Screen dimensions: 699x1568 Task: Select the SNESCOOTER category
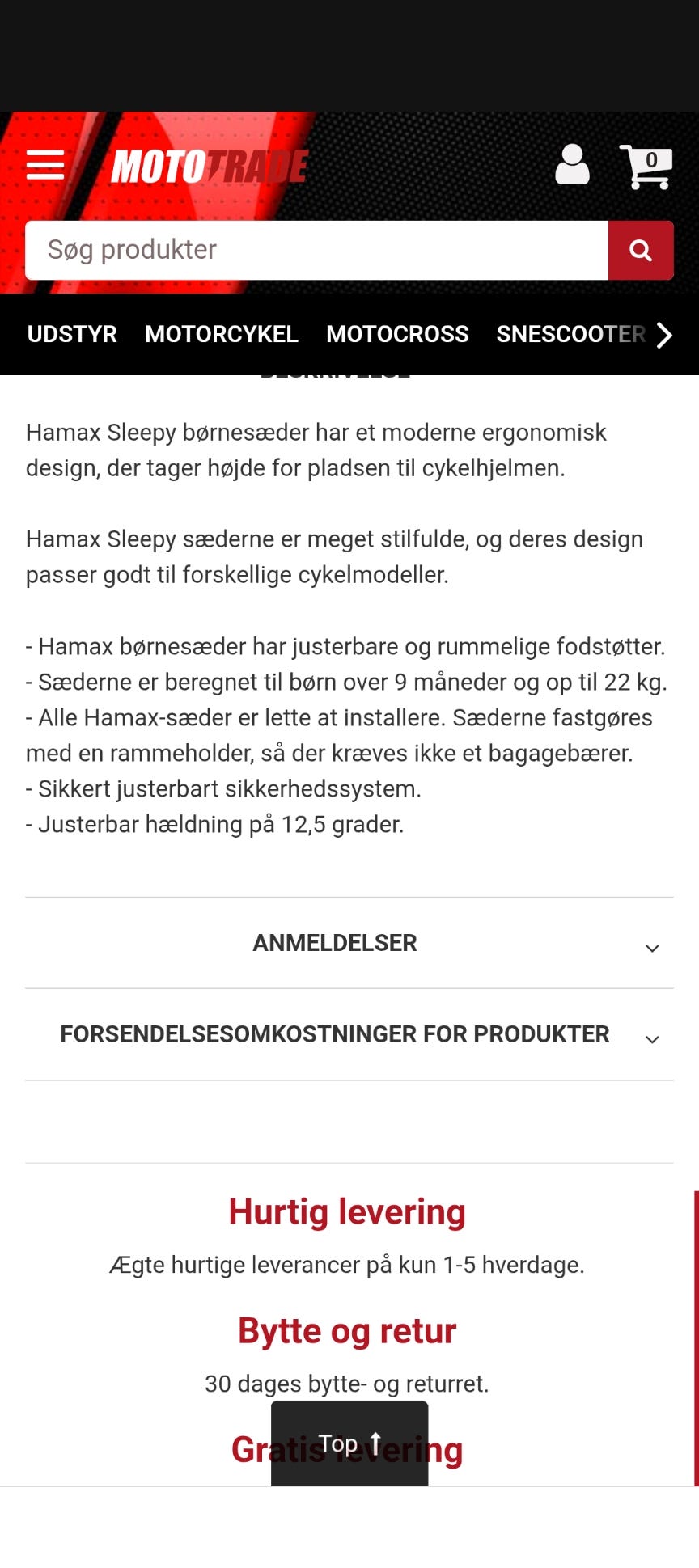(570, 334)
